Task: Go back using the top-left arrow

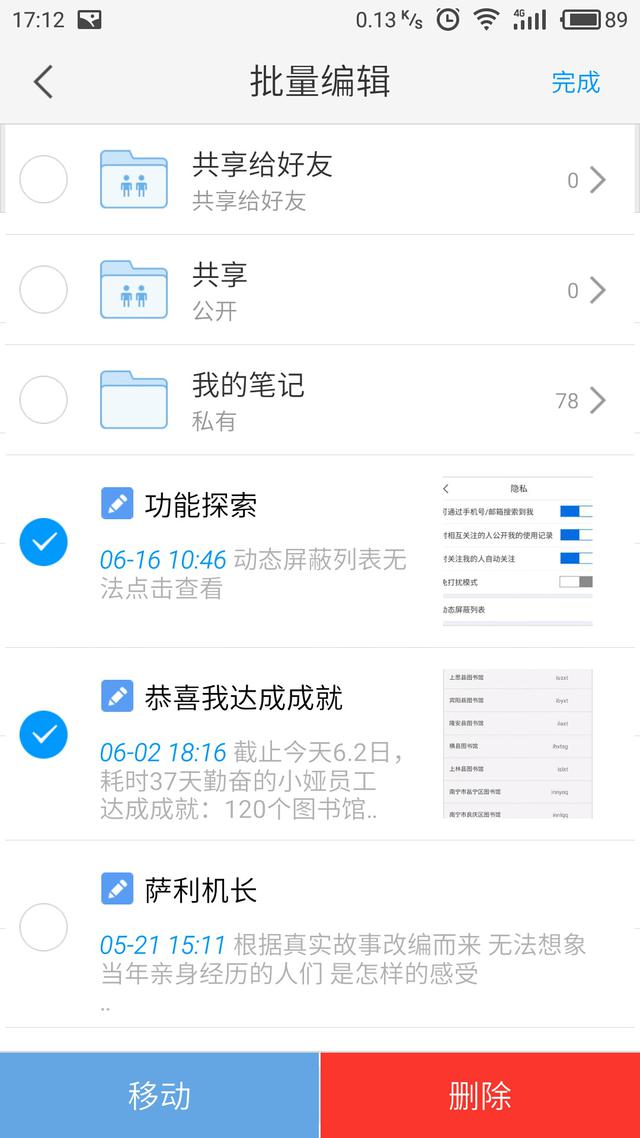Action: click(x=42, y=81)
